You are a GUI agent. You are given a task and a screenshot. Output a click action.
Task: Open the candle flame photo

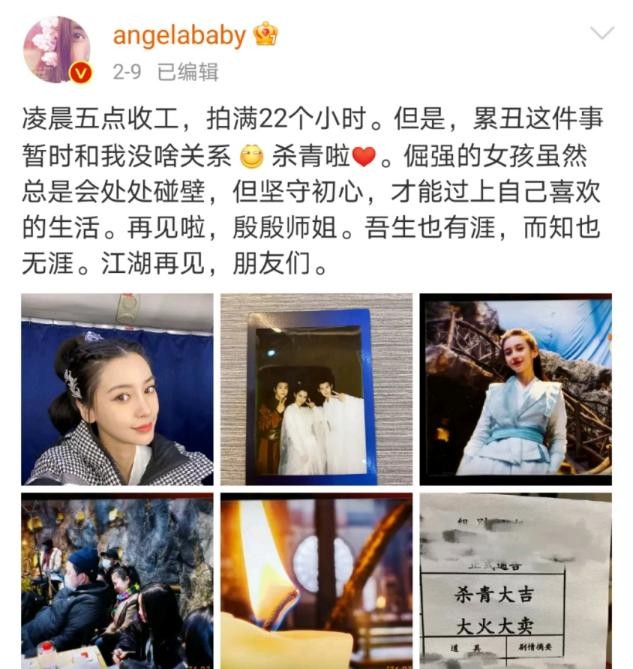point(316,581)
